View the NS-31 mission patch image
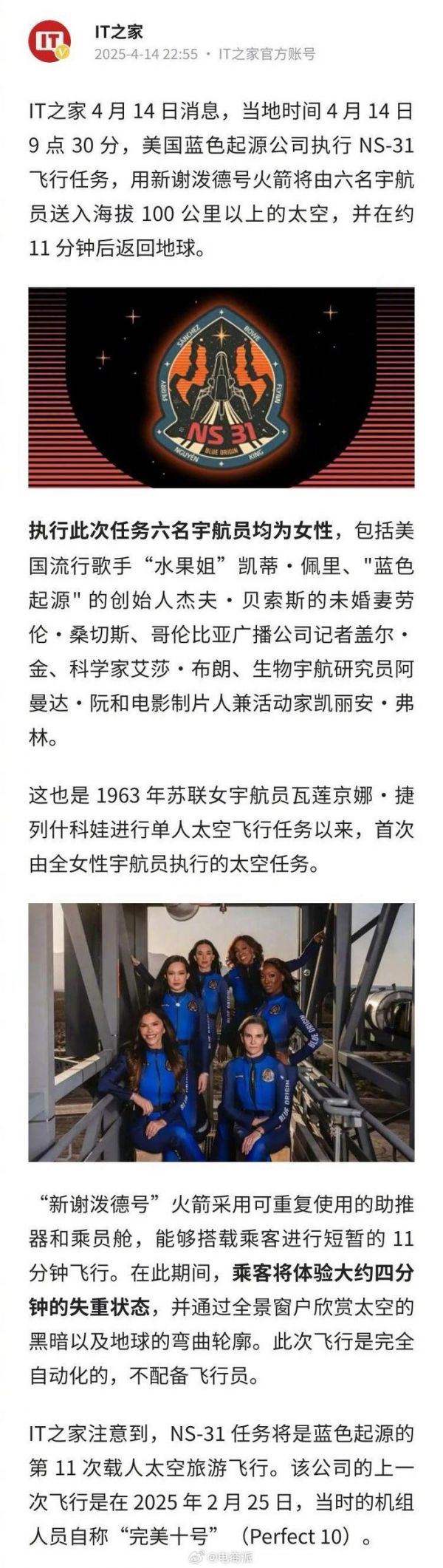The height and width of the screenshot is (1568, 443). (221, 387)
